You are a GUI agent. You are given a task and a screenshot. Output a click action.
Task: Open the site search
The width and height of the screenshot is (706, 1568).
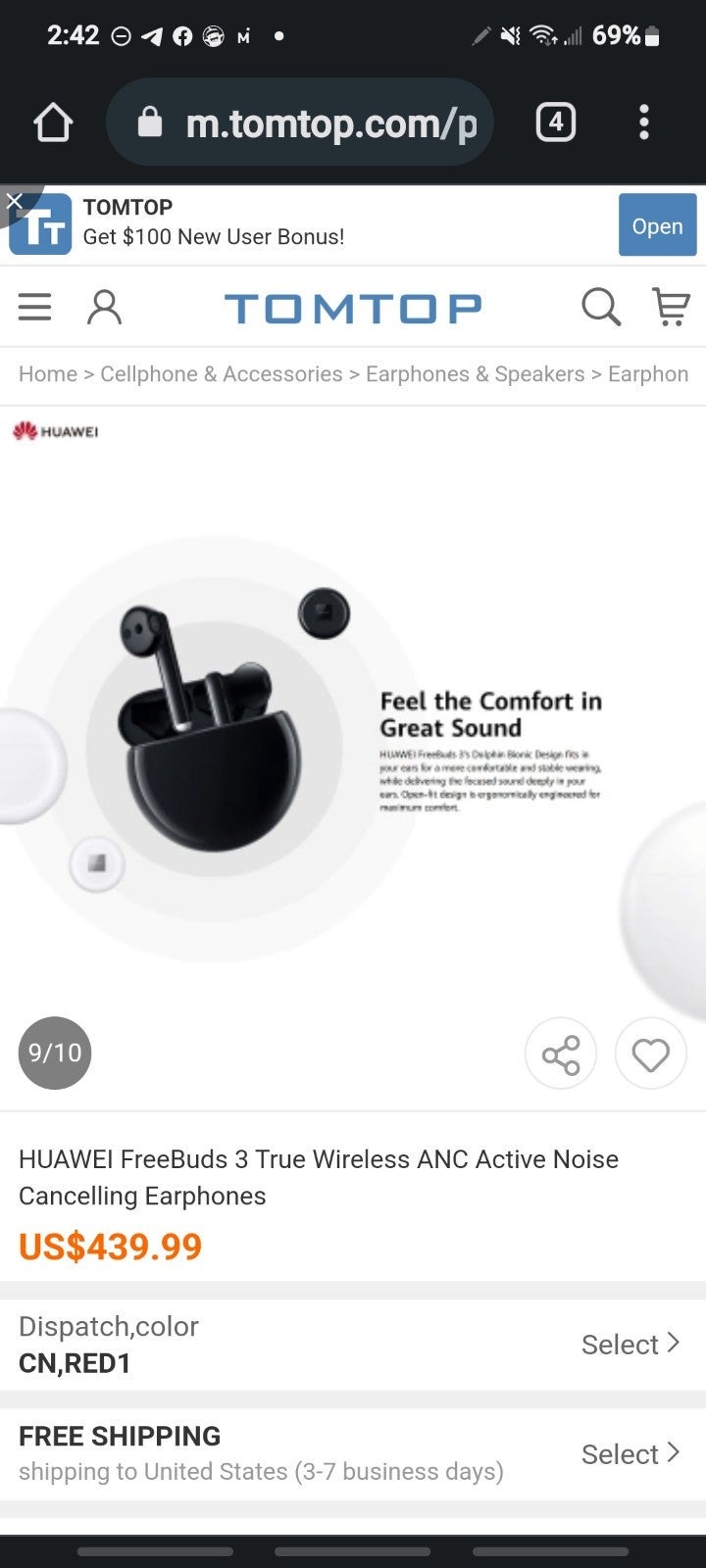point(601,307)
